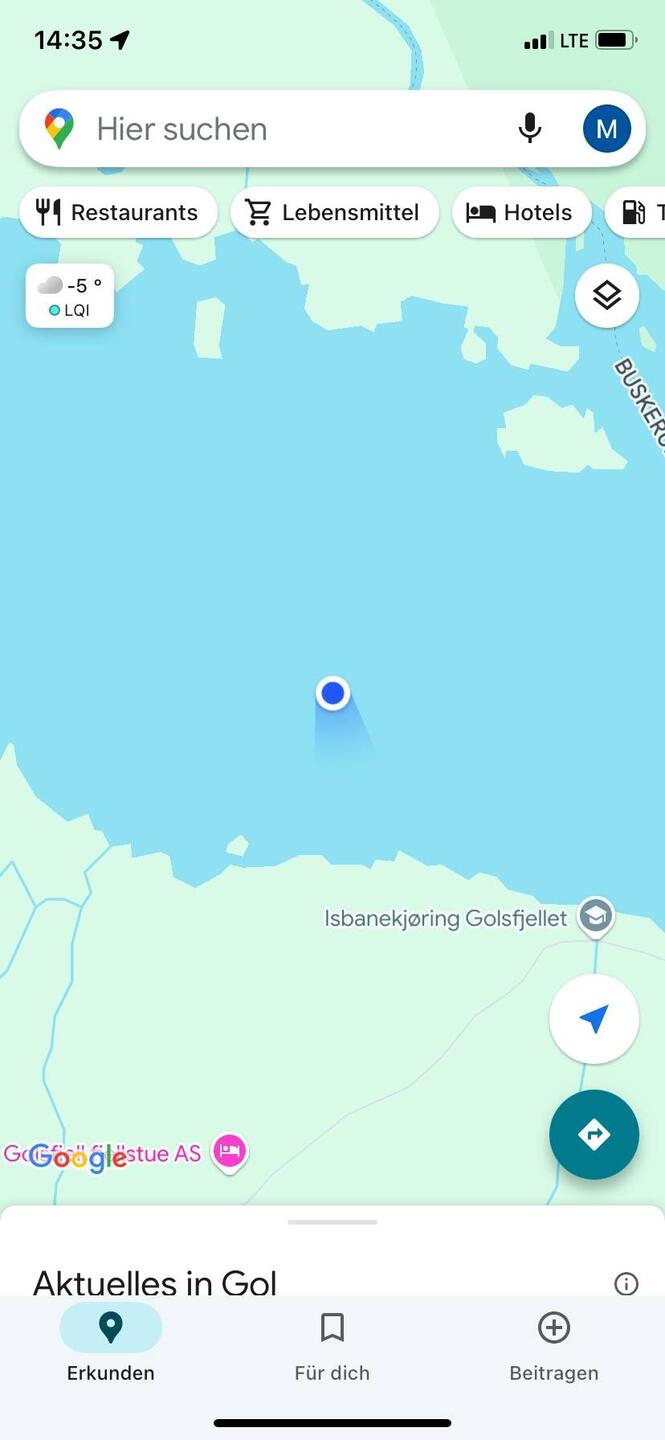Open info about 'Aktuelles in Gol'

coord(626,1283)
